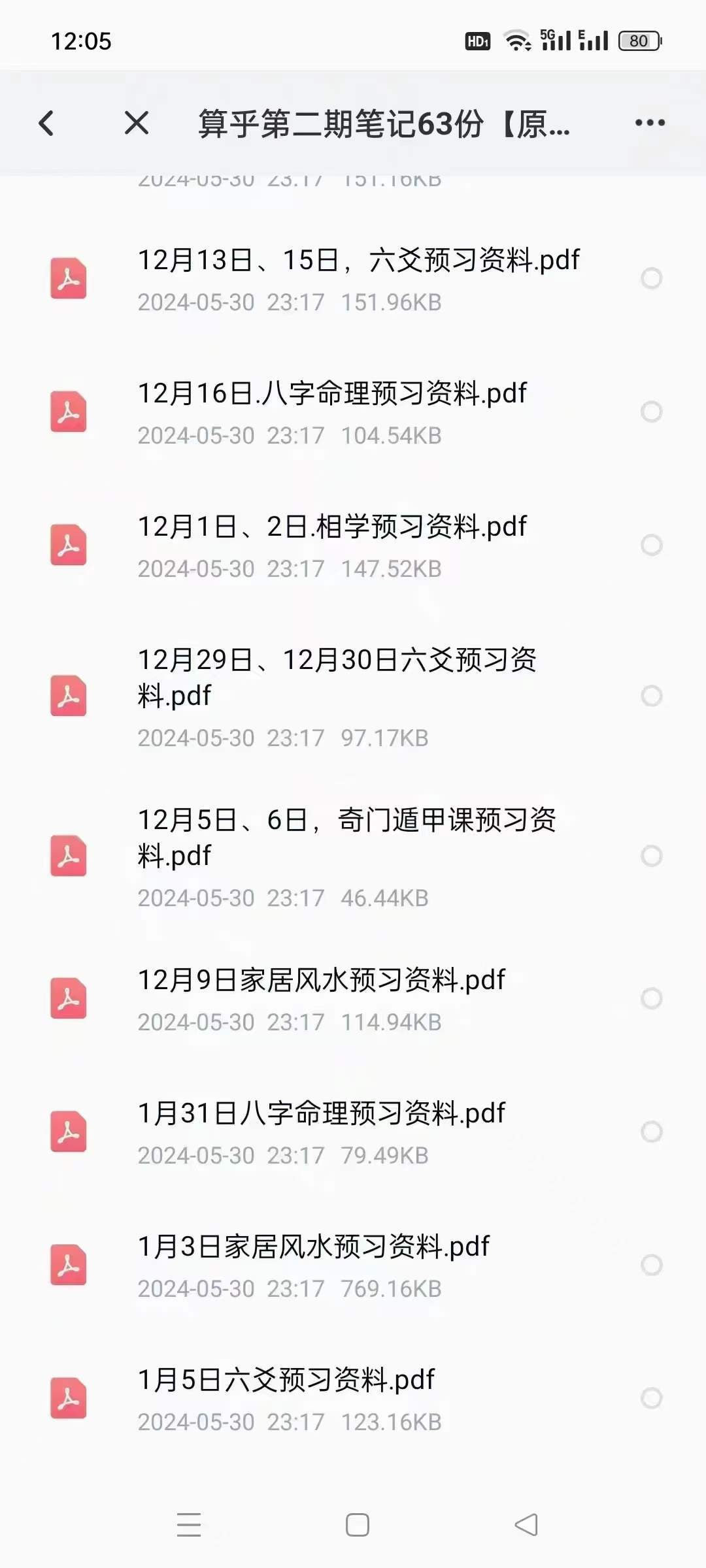706x1568 pixels.
Task: Select the circle for 12月16日.八字命理预习资料.pdf
Action: 651,412
